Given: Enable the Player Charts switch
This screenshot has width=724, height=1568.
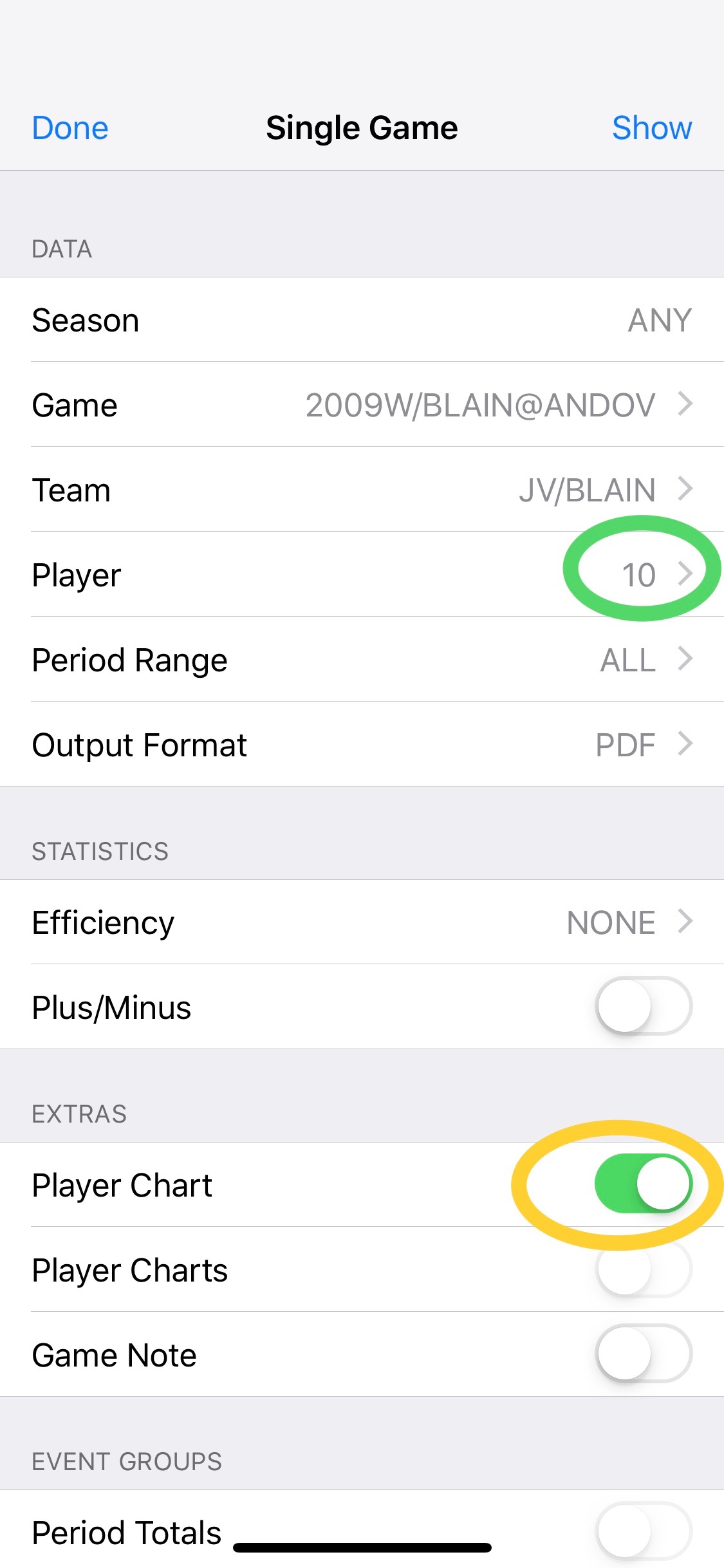Looking at the screenshot, I should click(644, 1269).
